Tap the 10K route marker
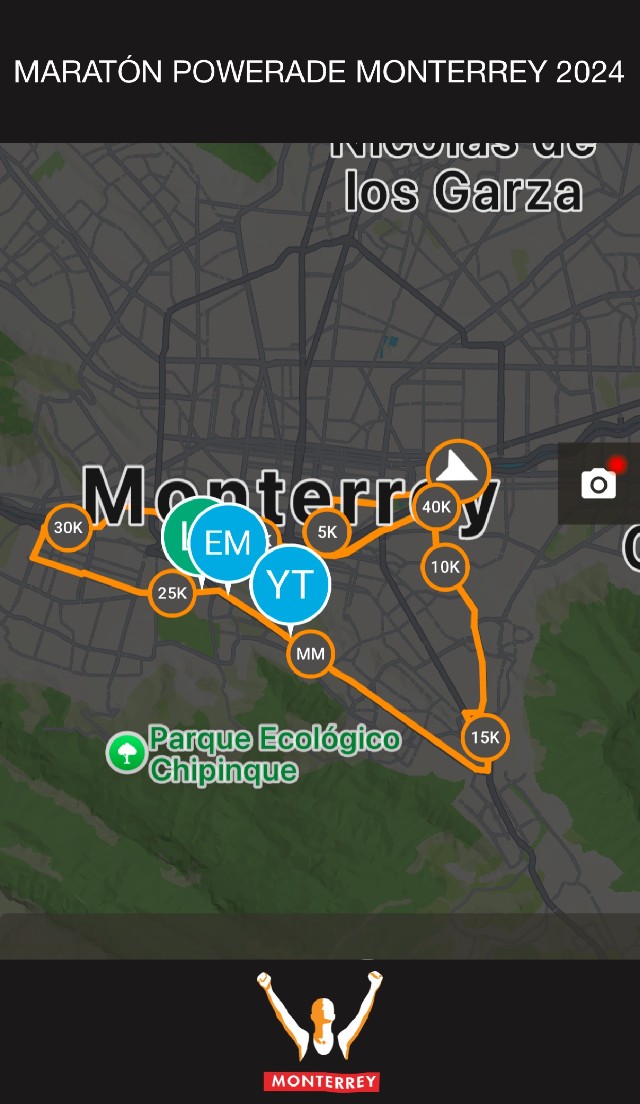Viewport: 640px width, 1104px height. point(445,567)
